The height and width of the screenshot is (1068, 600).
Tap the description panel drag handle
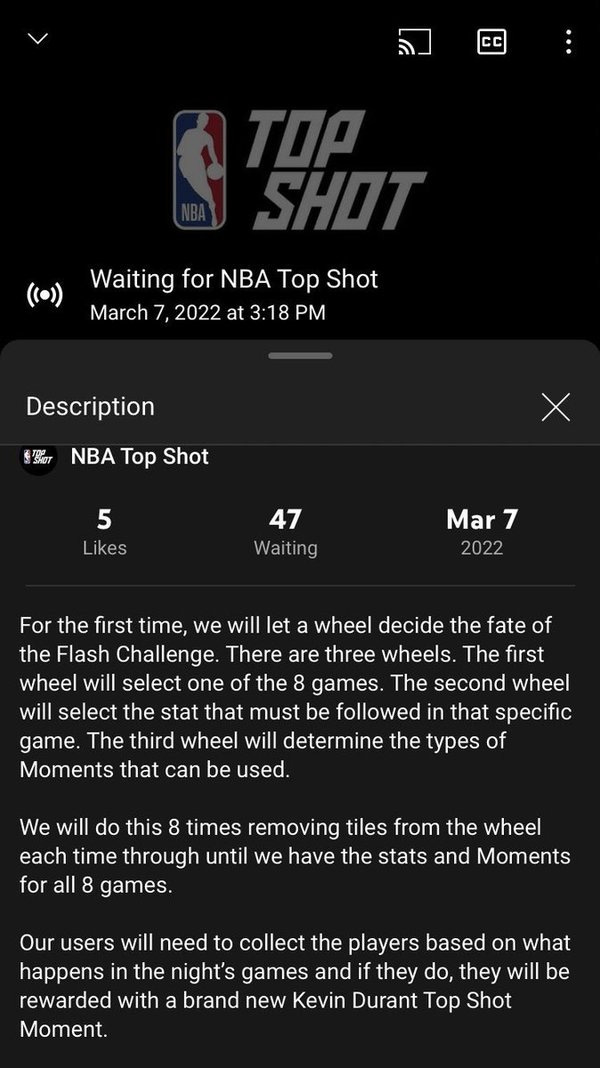[300, 356]
